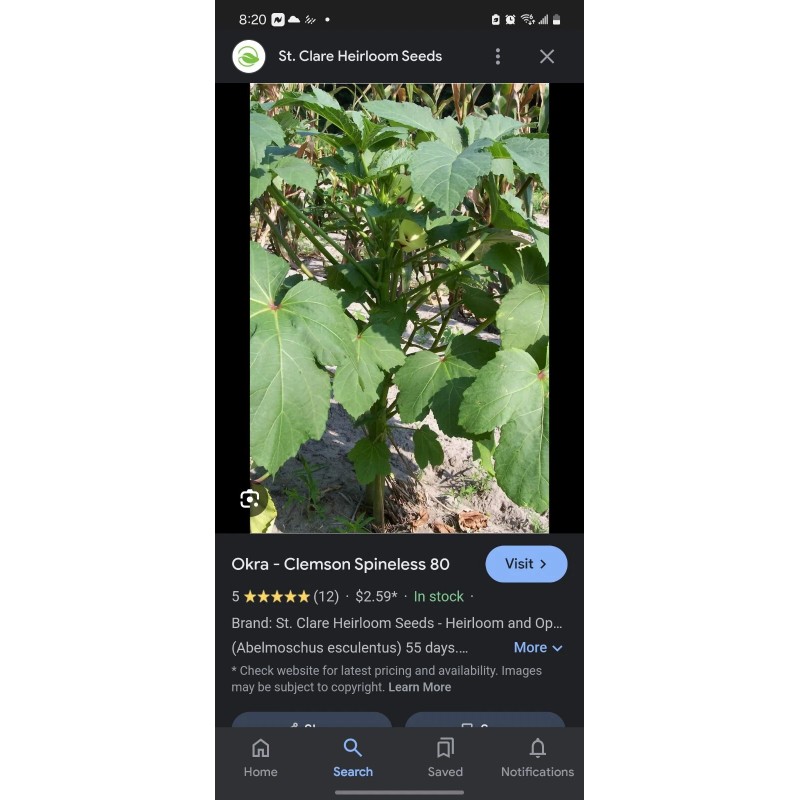The height and width of the screenshot is (800, 800).
Task: Switch to the Search tab
Action: 353,758
